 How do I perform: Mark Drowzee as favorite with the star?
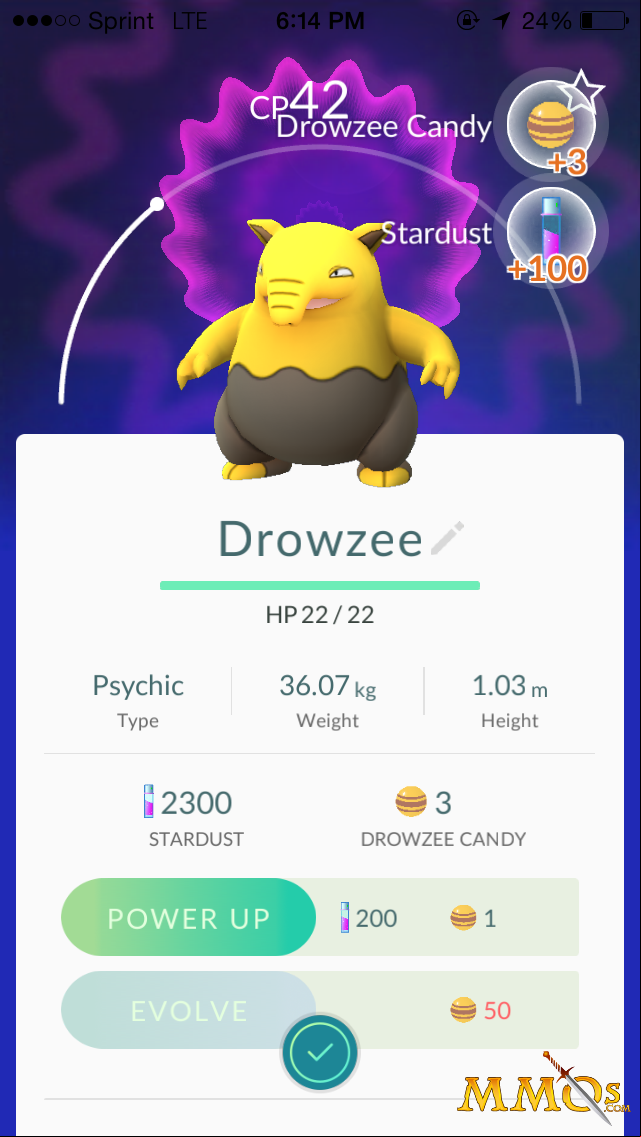[583, 92]
